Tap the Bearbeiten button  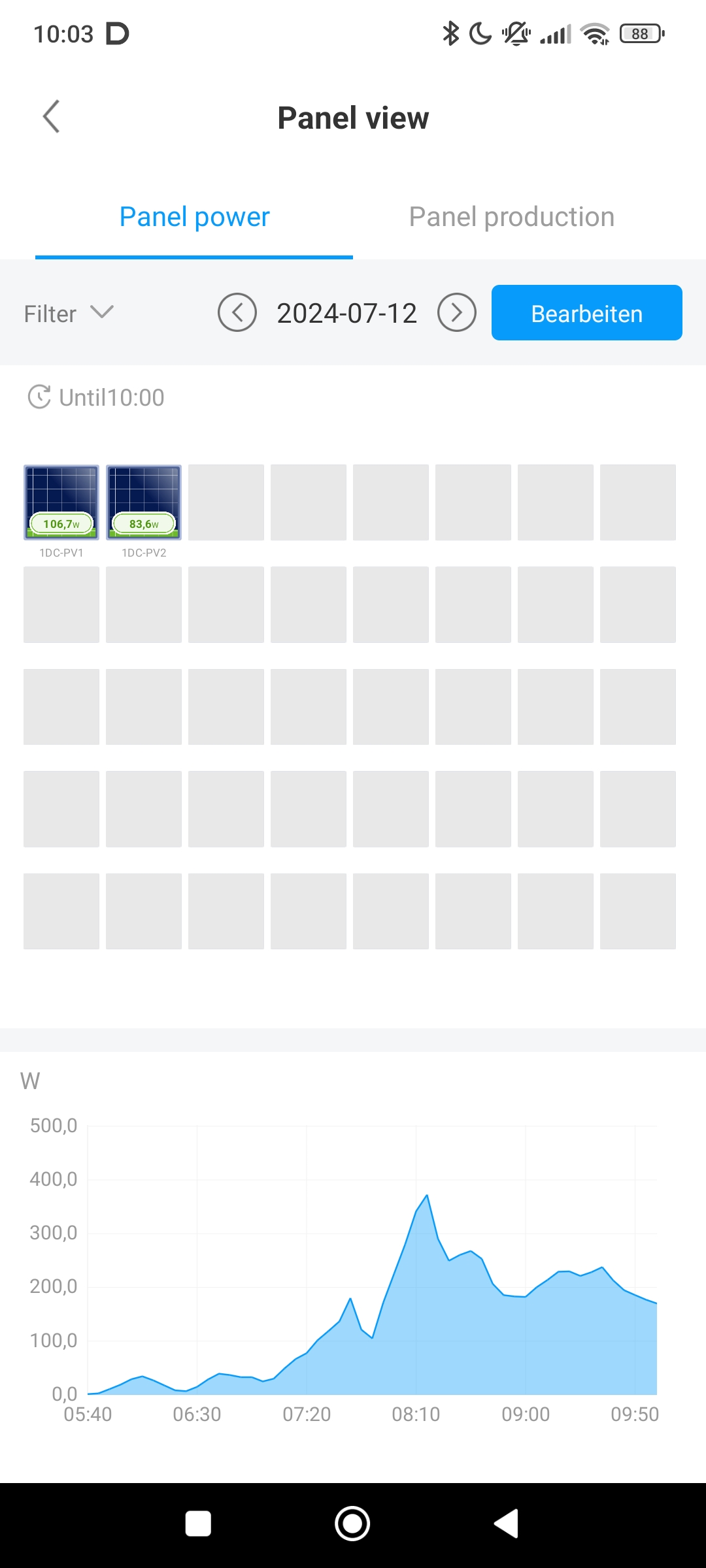pos(587,313)
